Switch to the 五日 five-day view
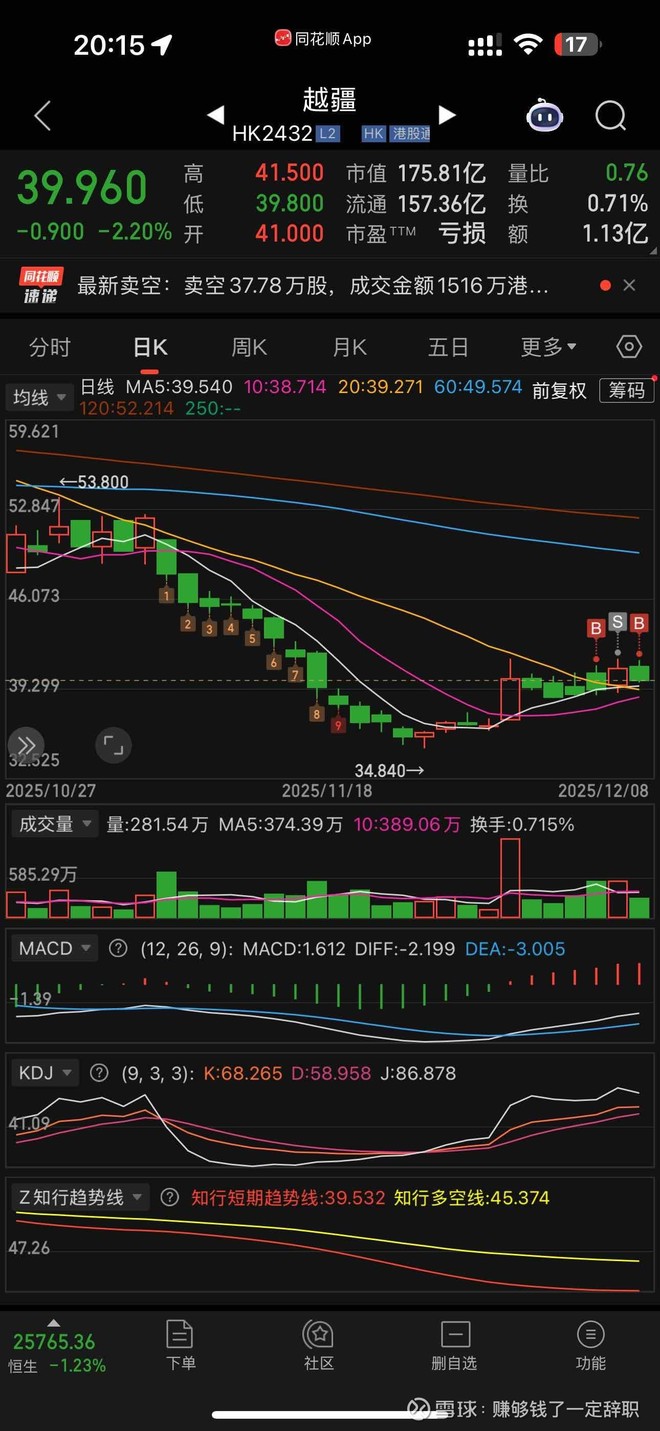The image size is (660, 1431). tap(448, 347)
